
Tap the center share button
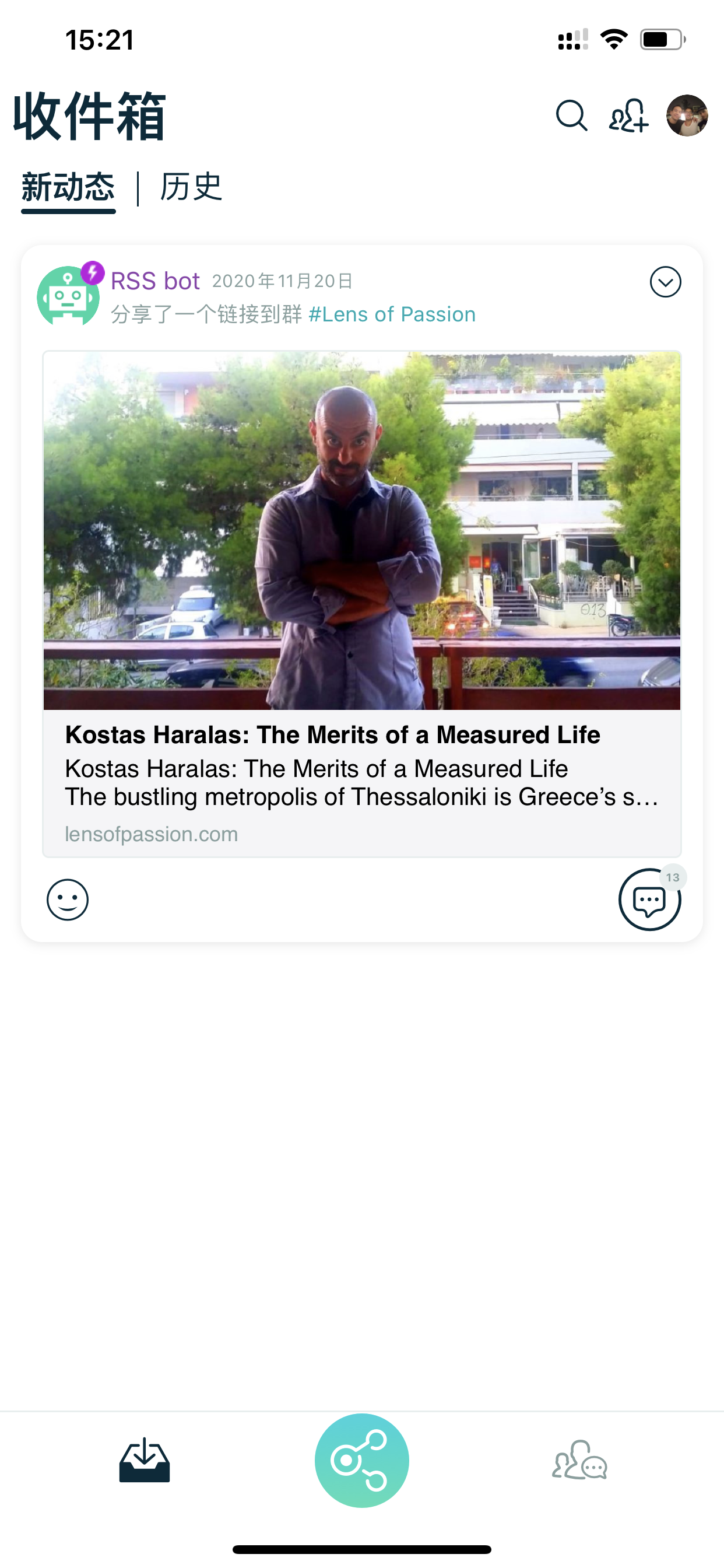coord(362,1459)
